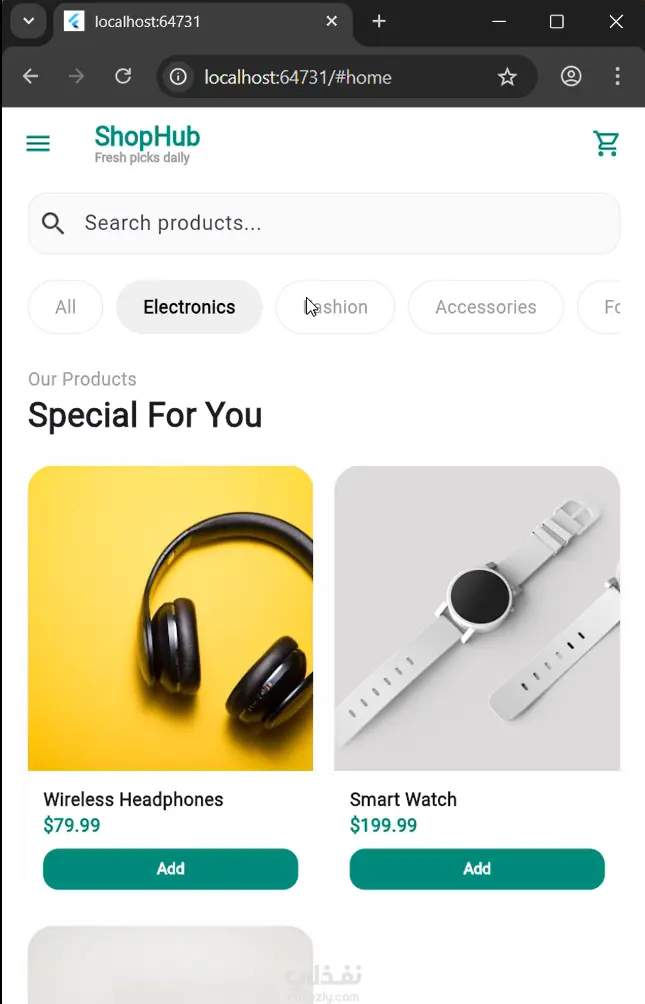Filter products by Accessories
The height and width of the screenshot is (1004, 645).
tap(486, 307)
